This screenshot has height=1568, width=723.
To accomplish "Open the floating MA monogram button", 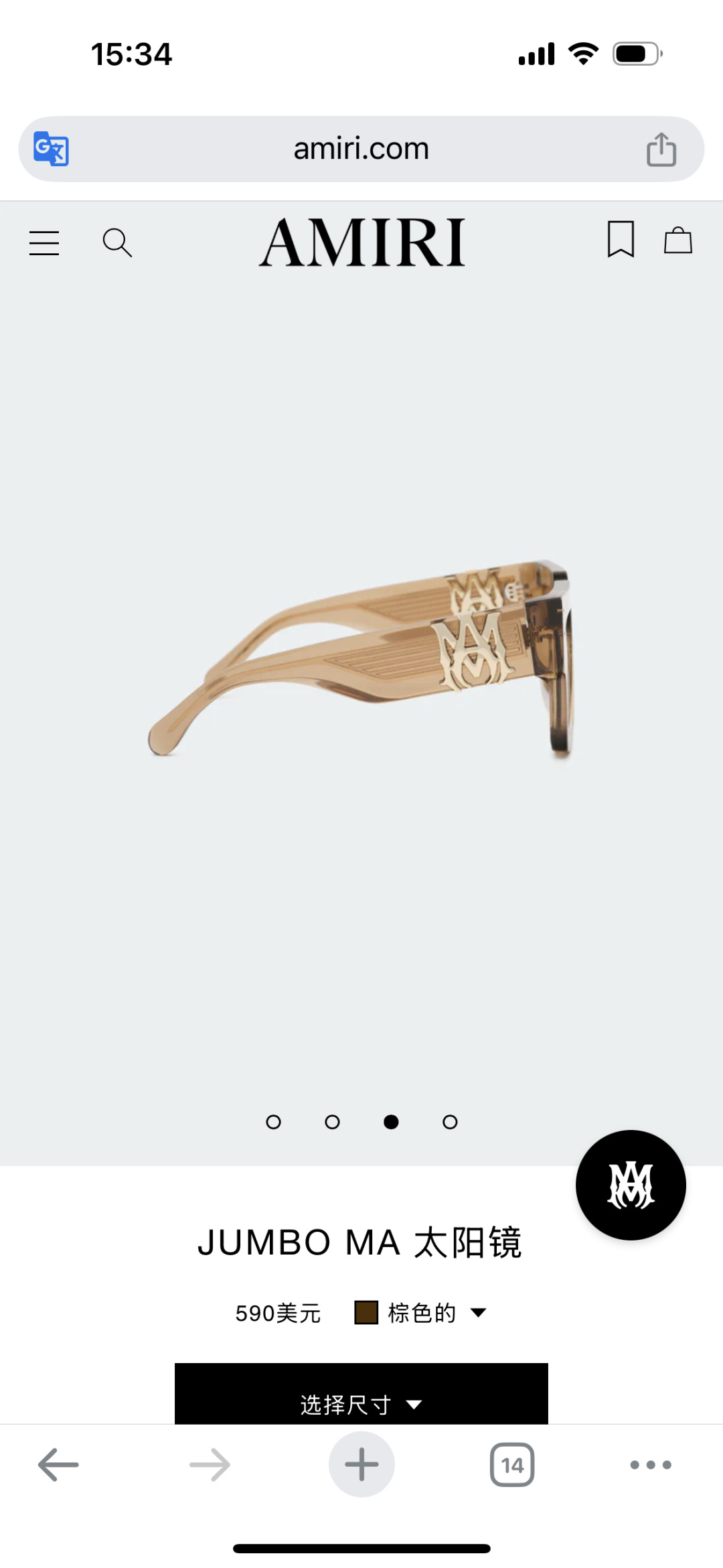I will [x=631, y=1185].
